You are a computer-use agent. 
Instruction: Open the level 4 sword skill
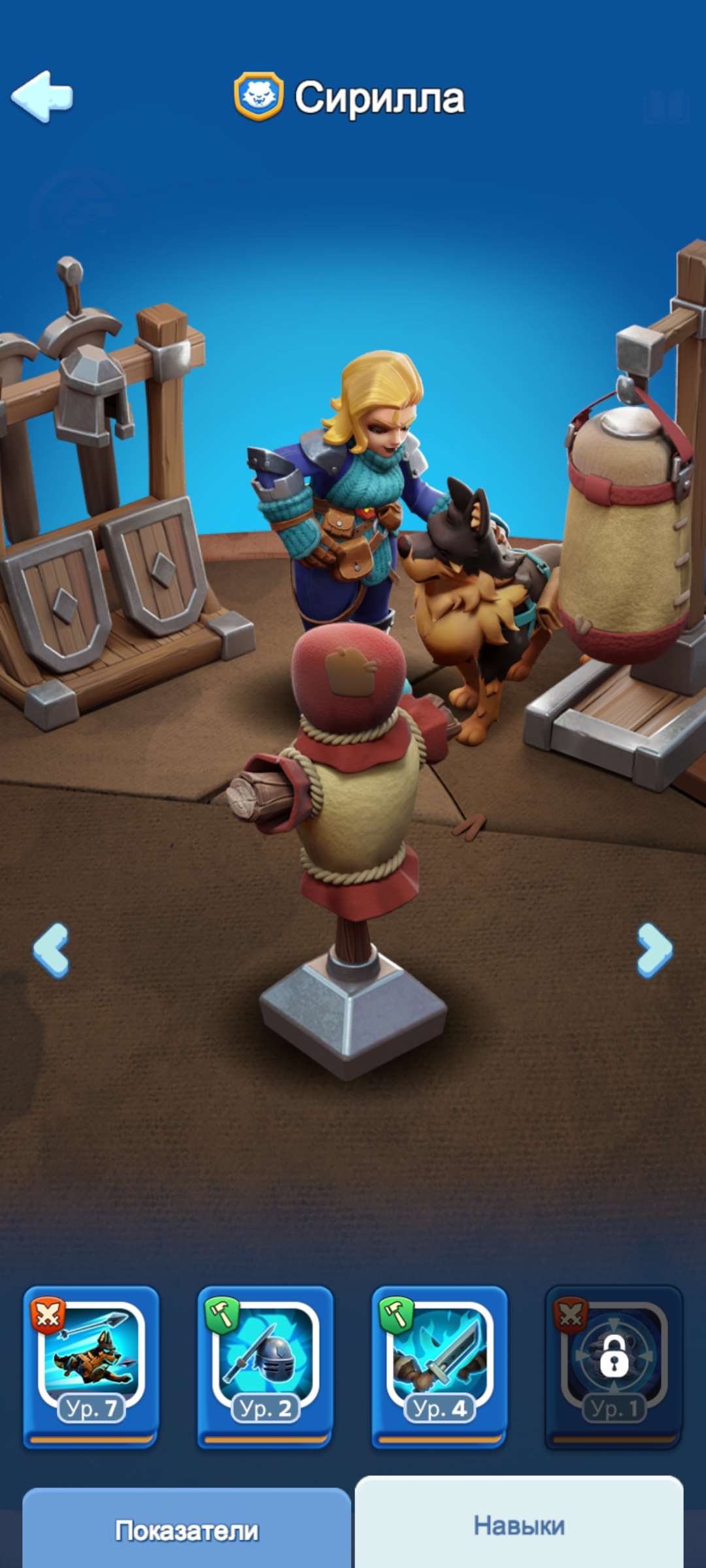[x=439, y=1365]
